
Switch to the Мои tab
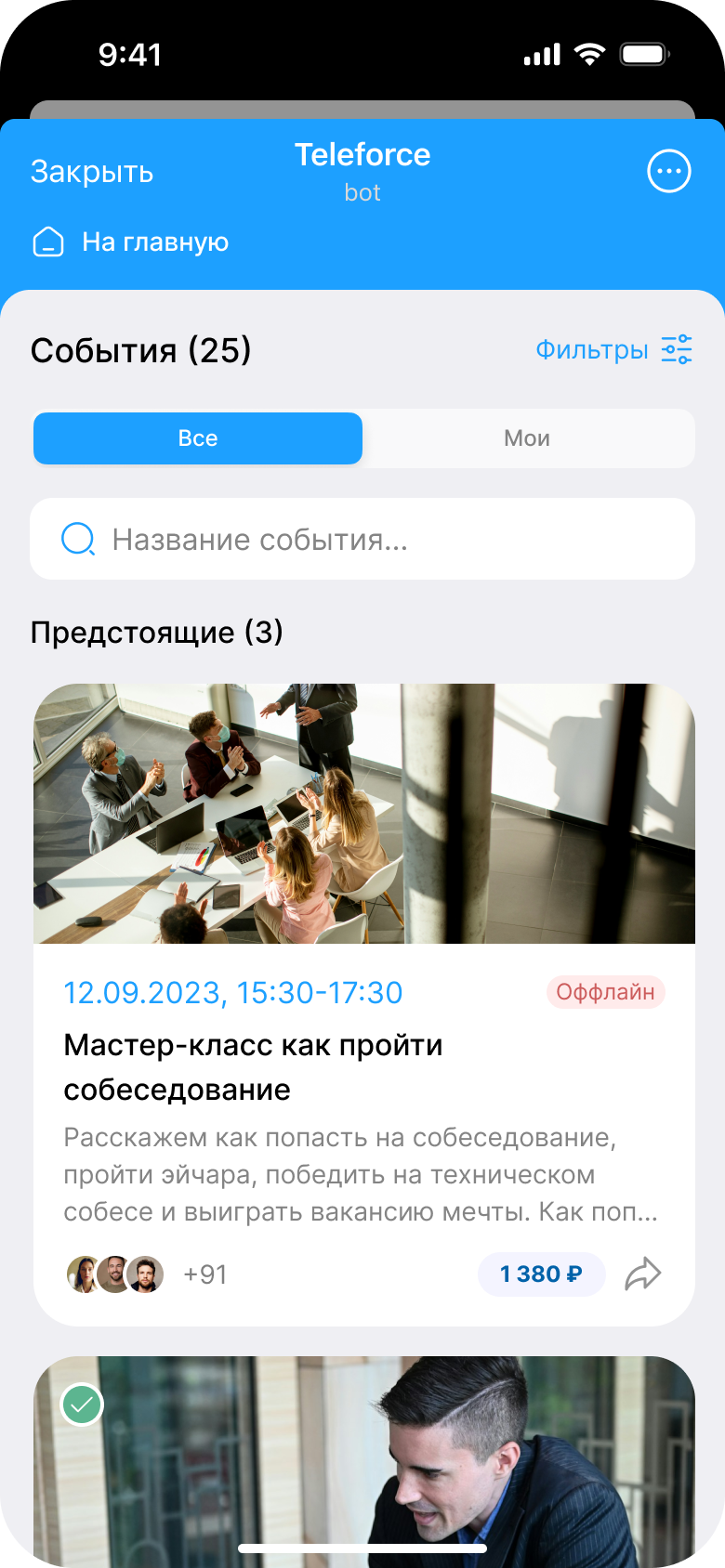[527, 438]
